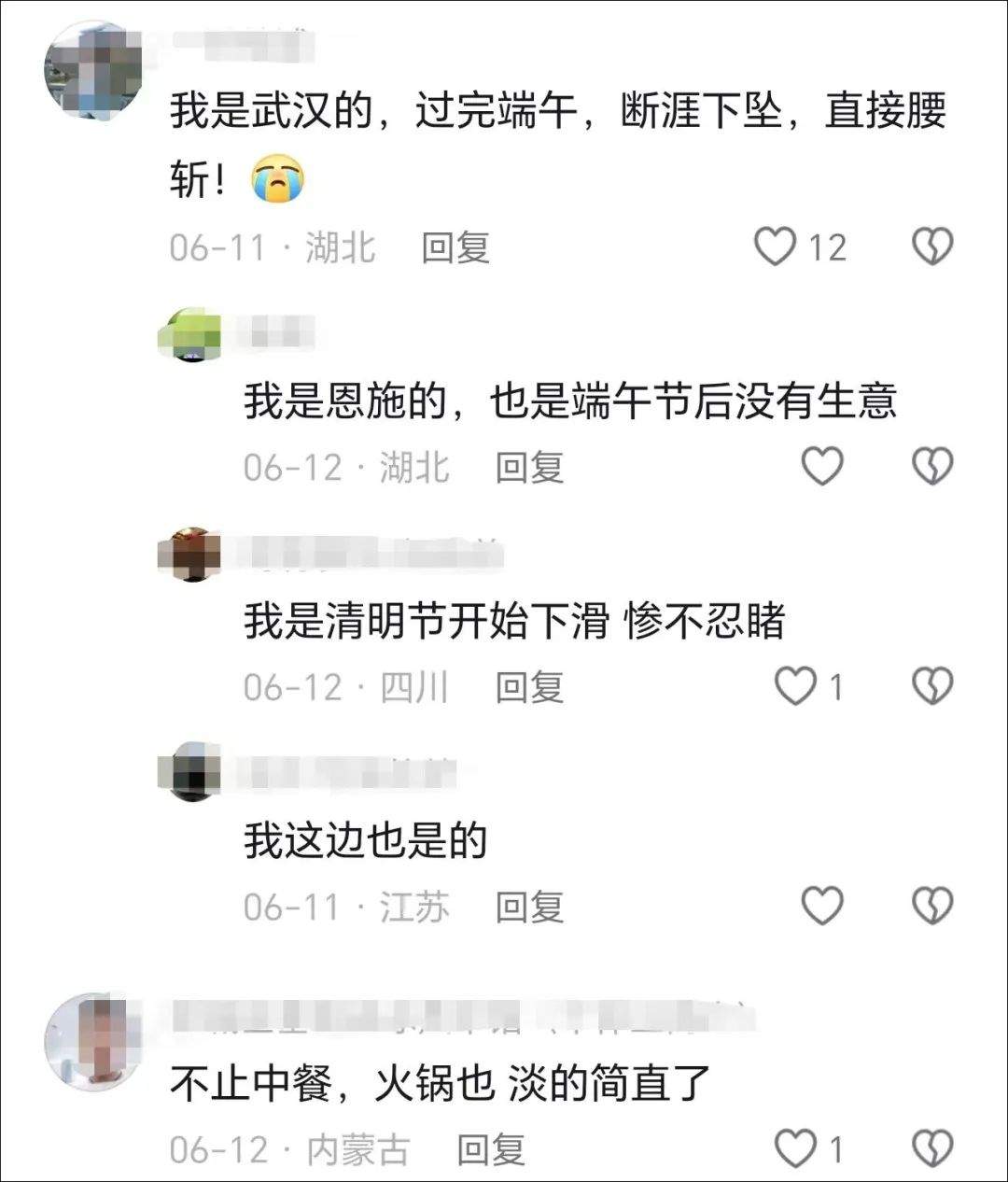Reply to the 我这边也是的 comment
This screenshot has height=1182, width=1008.
(x=529, y=907)
